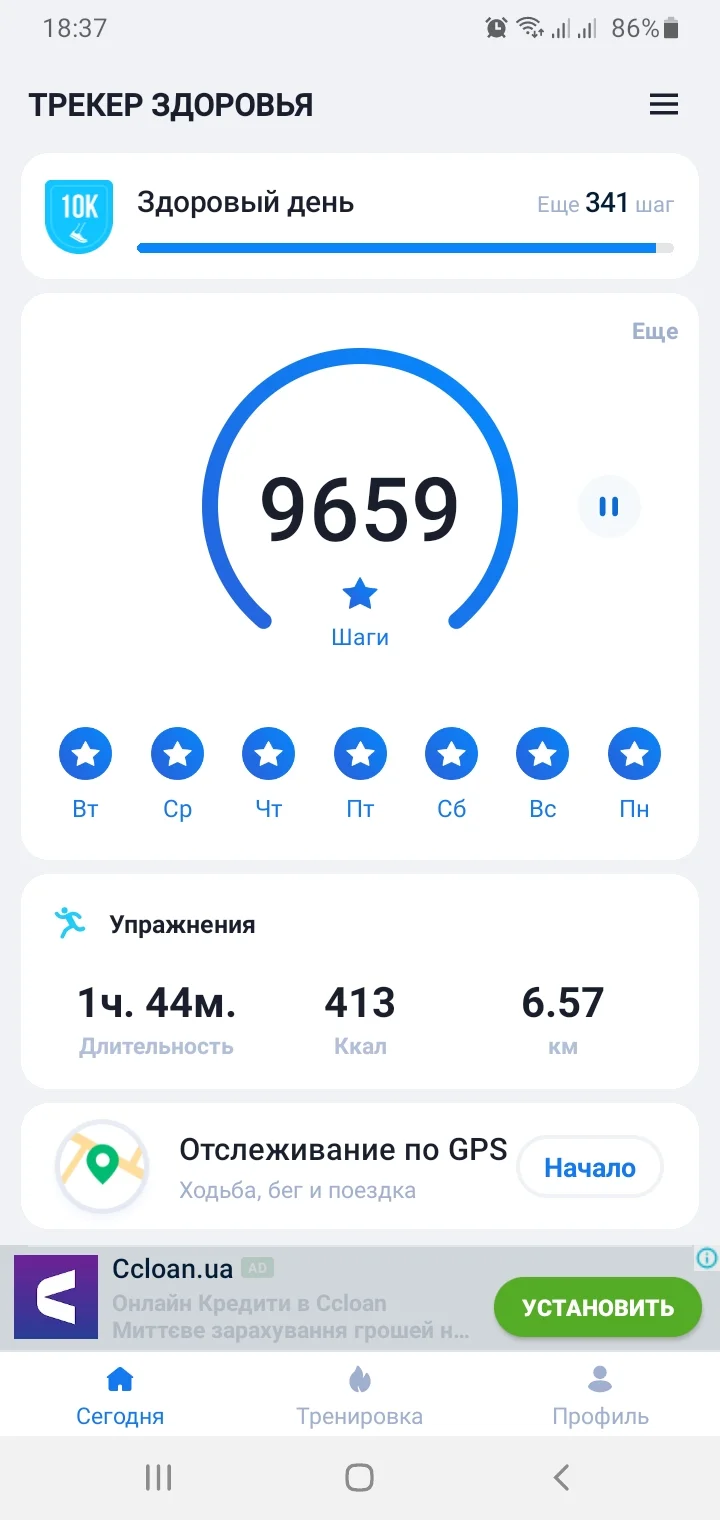Open GPS tracking via the map icon
This screenshot has height=1520, width=720.
101,1166
